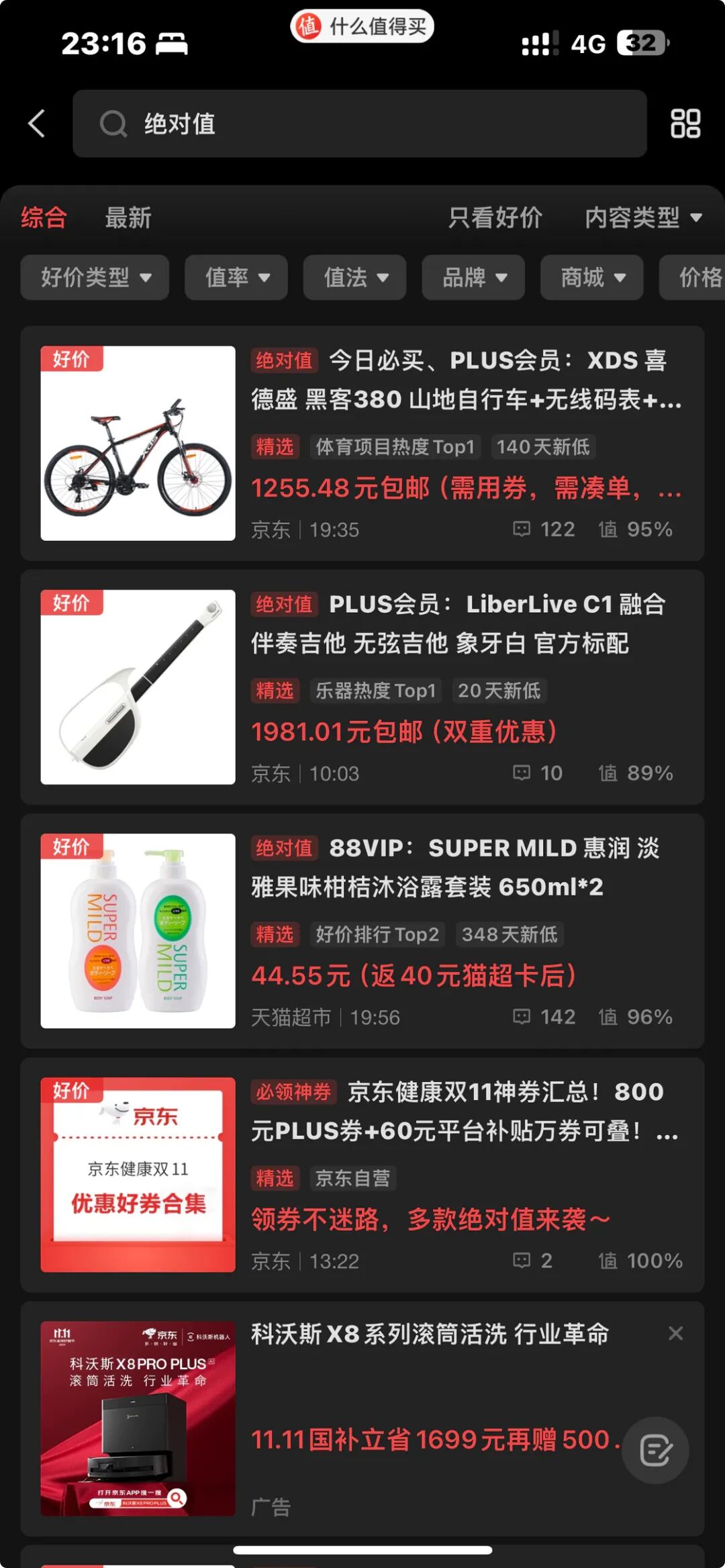Open the XDS 喜德盛 mountain bike deal
725x1568 pixels.
pyautogui.click(x=362, y=444)
